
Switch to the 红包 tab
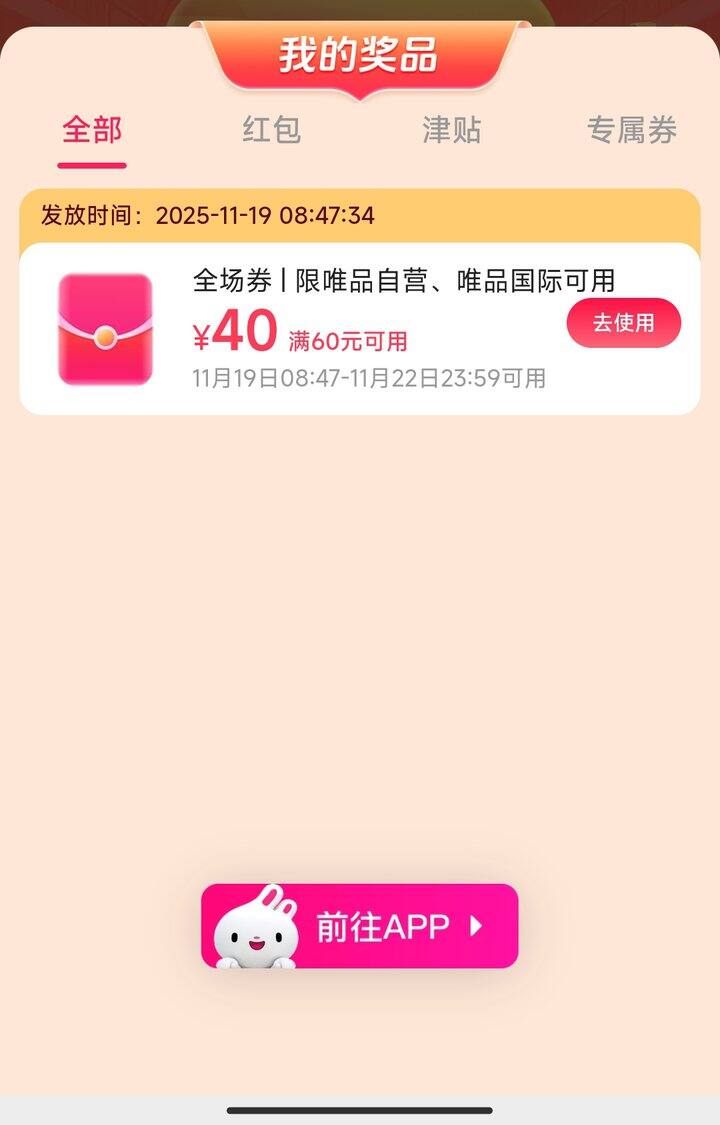point(271,131)
